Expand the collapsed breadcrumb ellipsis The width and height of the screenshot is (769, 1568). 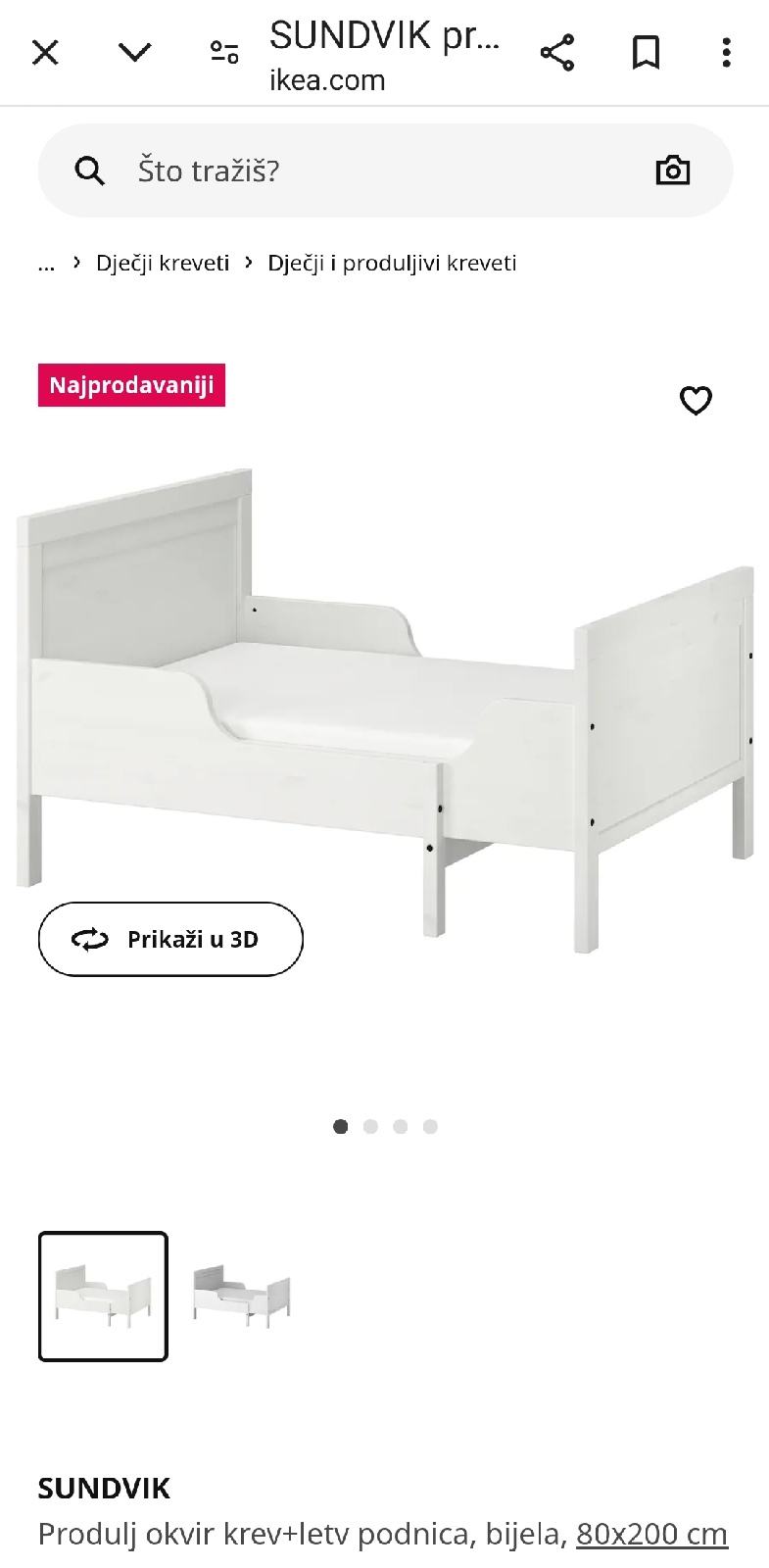[45, 263]
